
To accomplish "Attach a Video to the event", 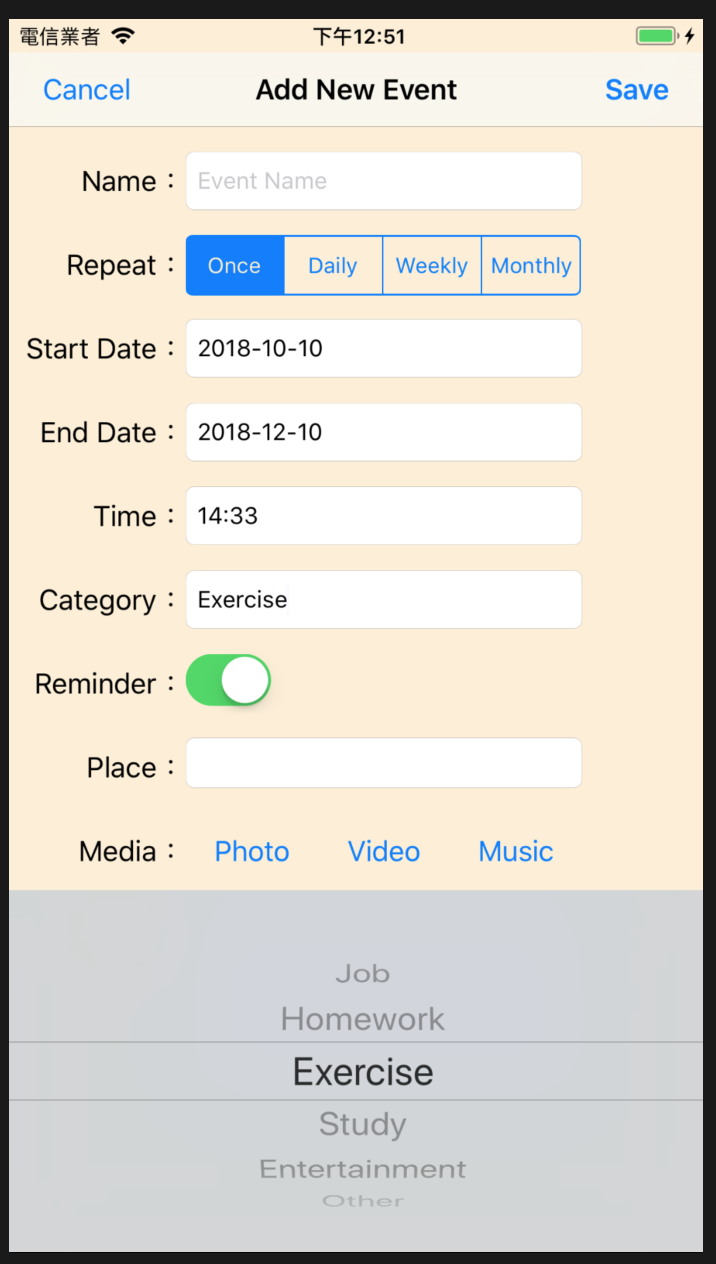I will pyautogui.click(x=384, y=852).
